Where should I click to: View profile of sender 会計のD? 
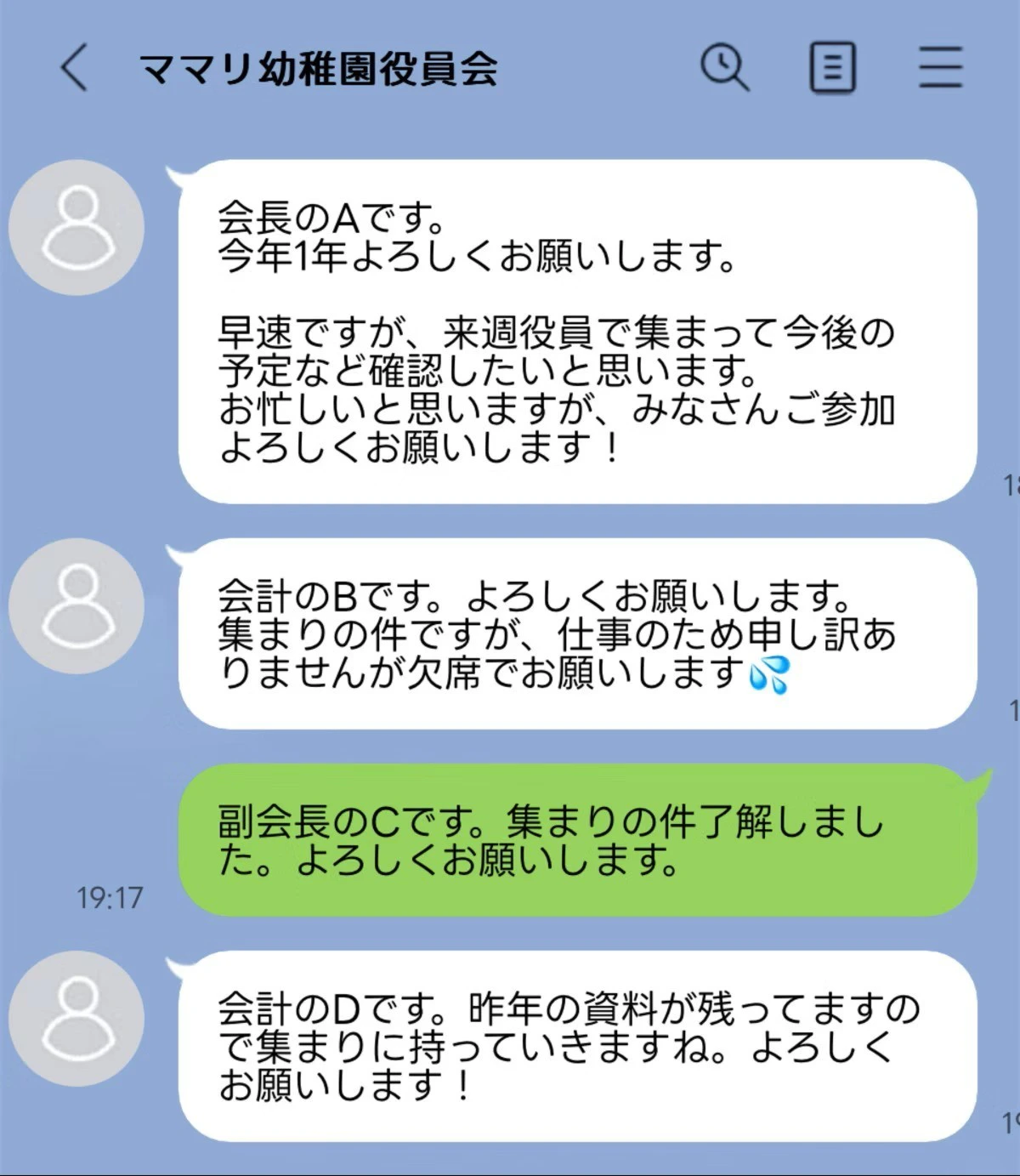pos(77,1019)
